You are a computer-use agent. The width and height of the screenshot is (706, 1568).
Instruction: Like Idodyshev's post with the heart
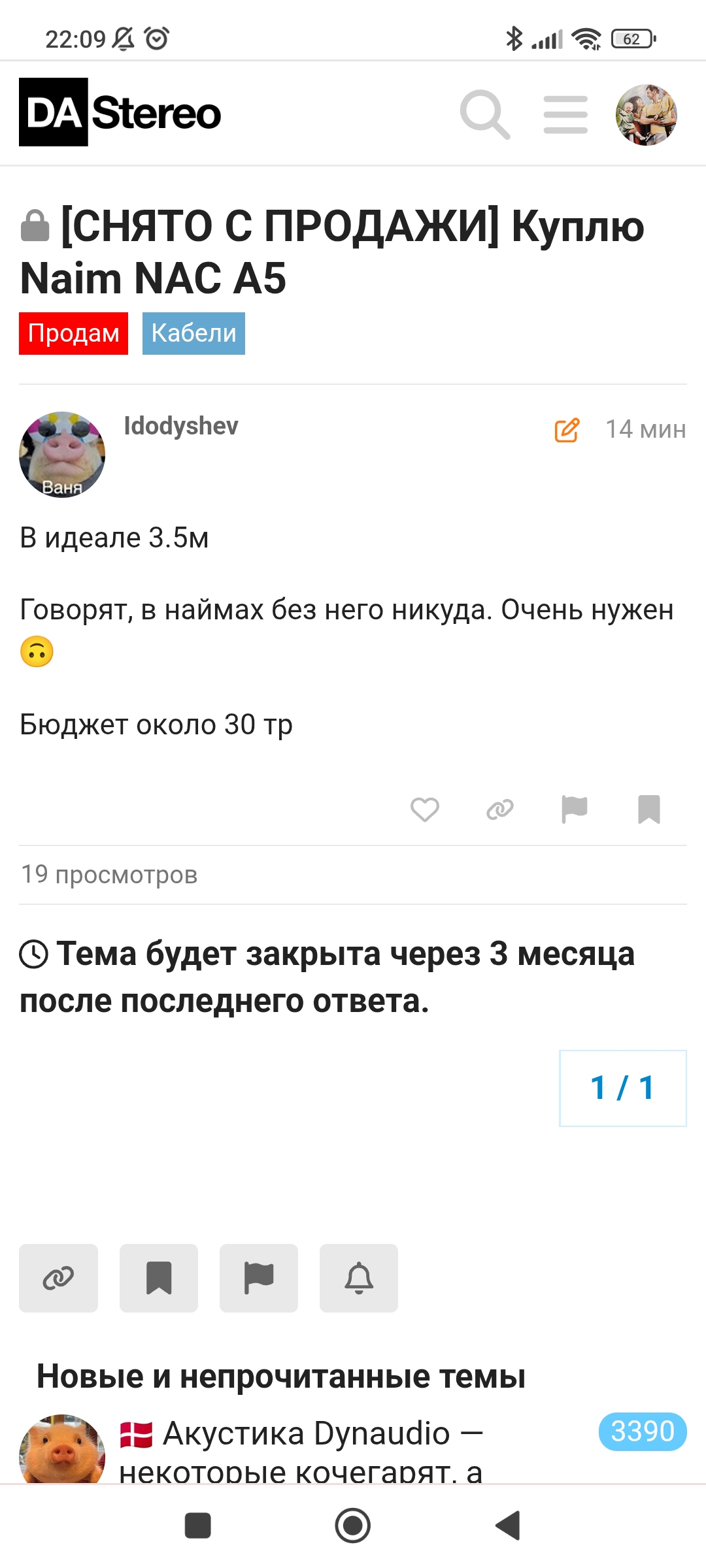coord(424,809)
